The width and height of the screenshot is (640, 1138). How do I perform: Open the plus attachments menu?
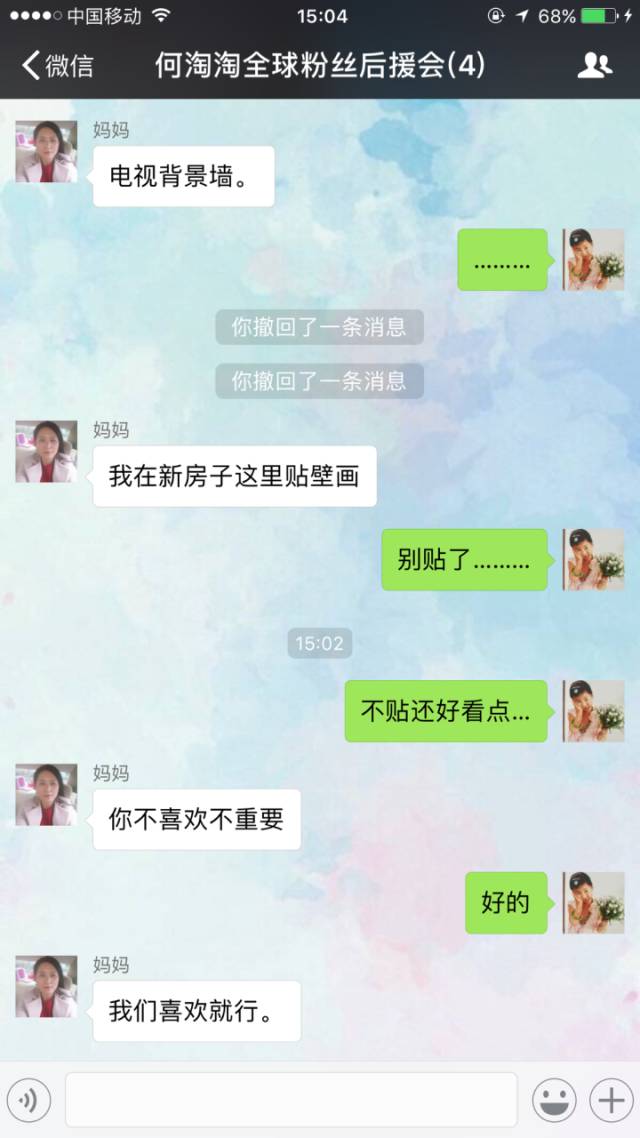click(609, 1101)
